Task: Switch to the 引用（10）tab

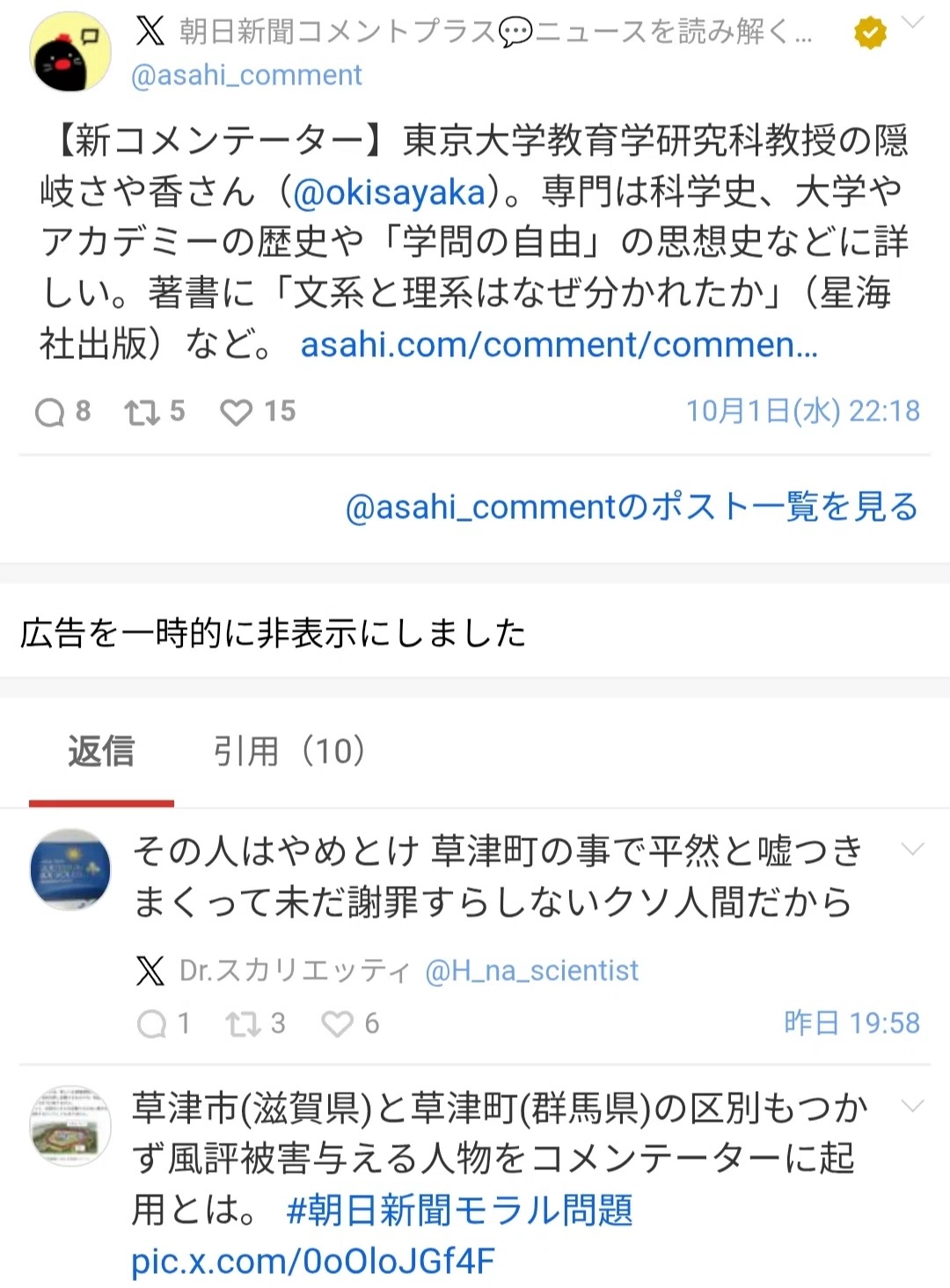Action: 289,752
